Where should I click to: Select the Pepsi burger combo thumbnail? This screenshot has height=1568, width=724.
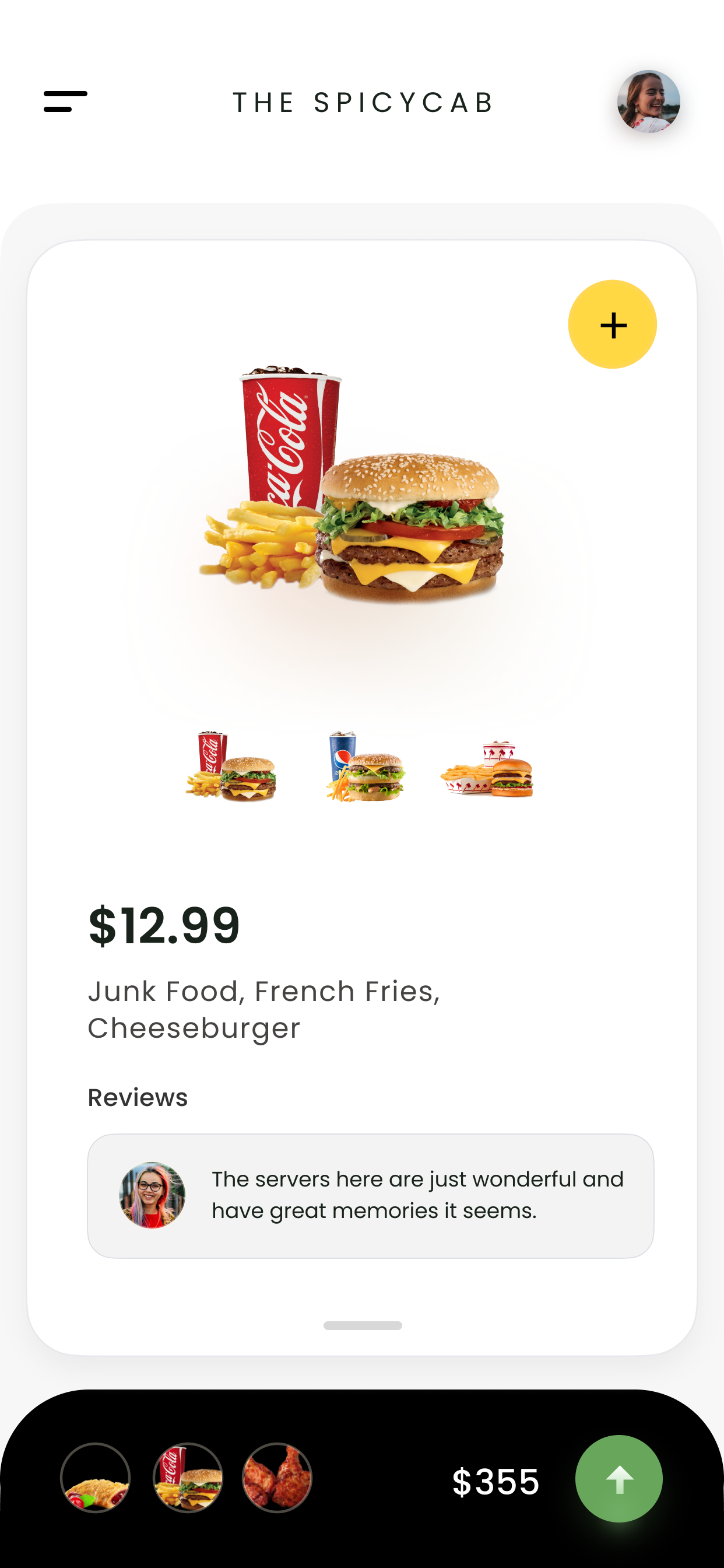(365, 766)
